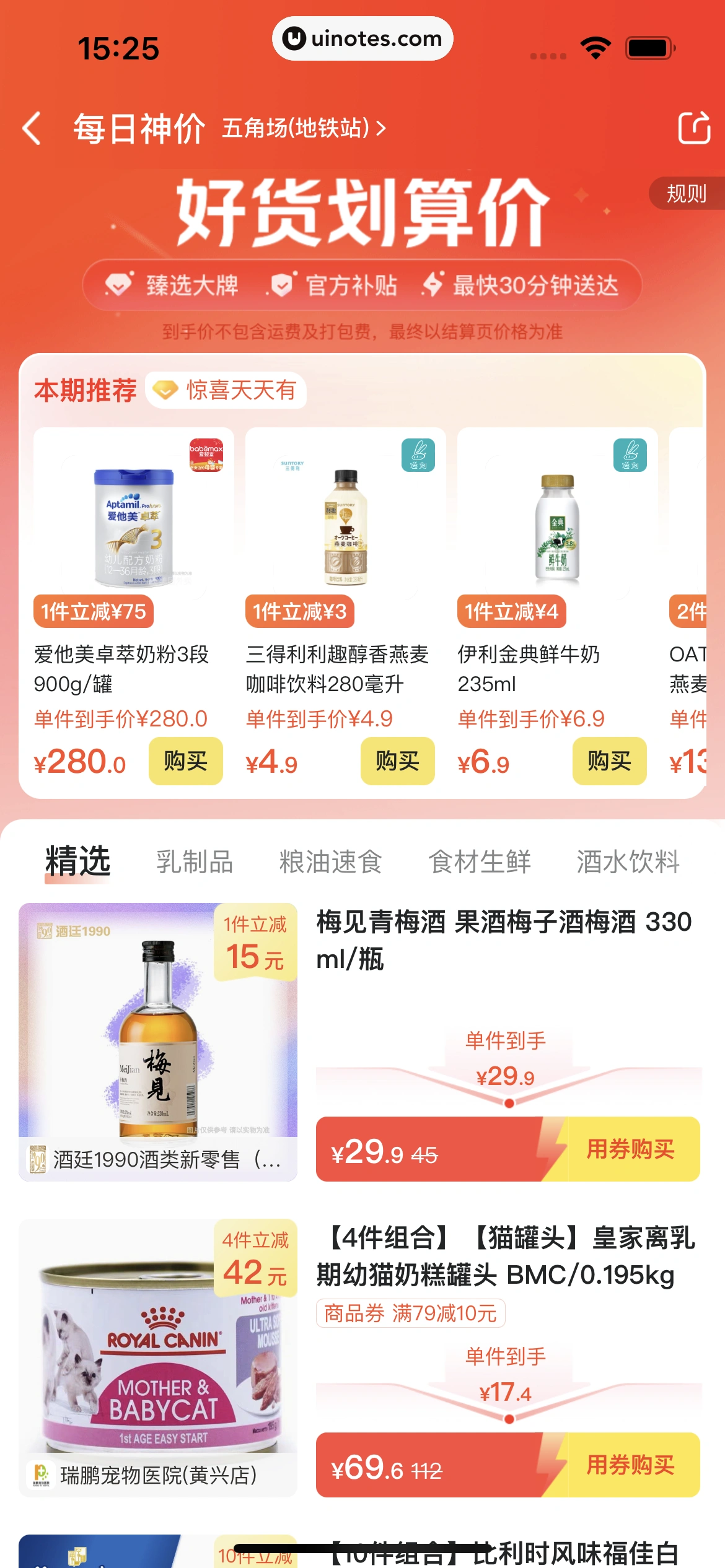Open 伊利金典鲜牛奶 product card
The image size is (725, 1568).
pos(557,526)
